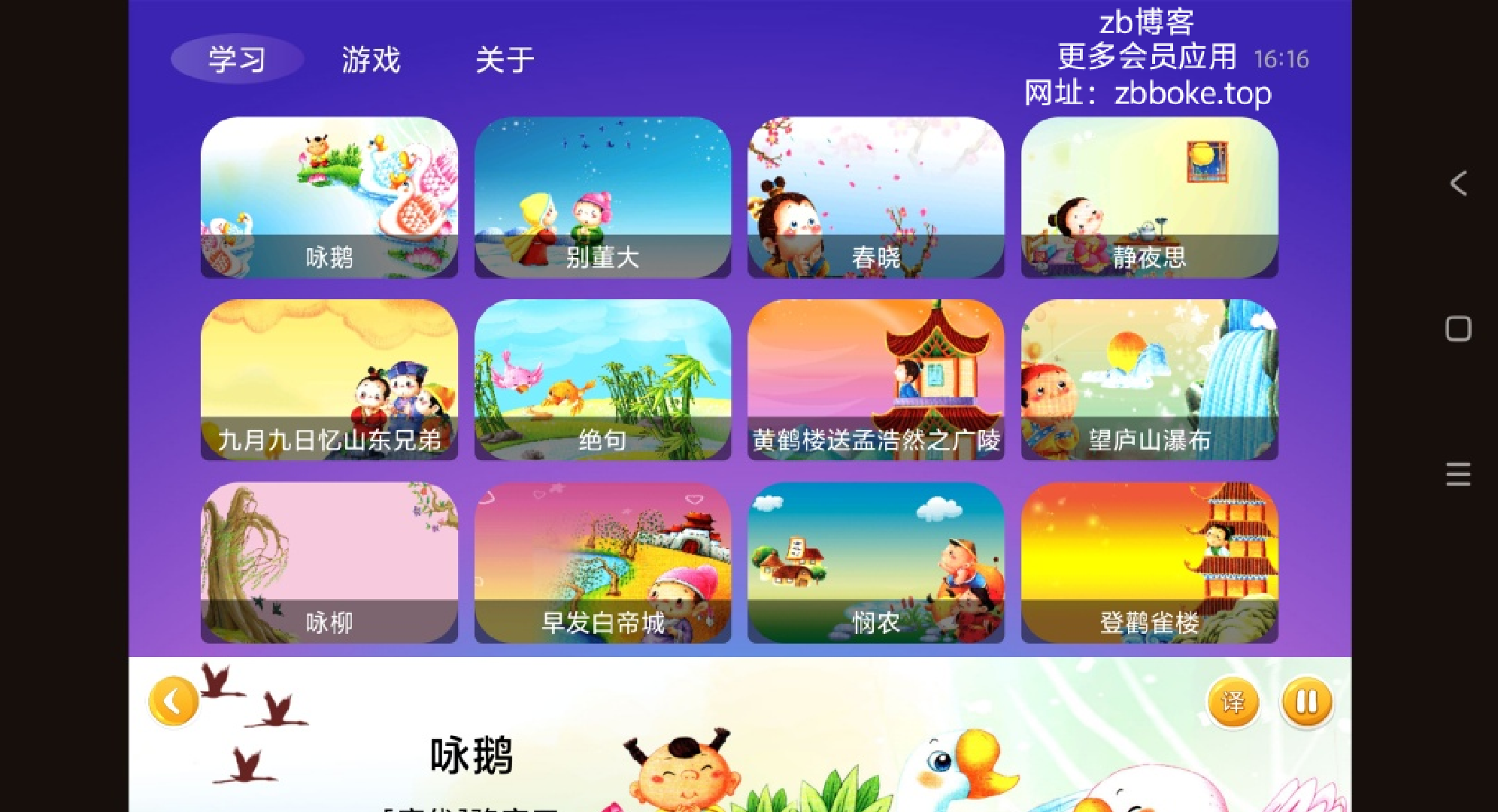Viewport: 1498px width, 812px height.
Task: Open the 早发白帝城 poem card
Action: [602, 562]
